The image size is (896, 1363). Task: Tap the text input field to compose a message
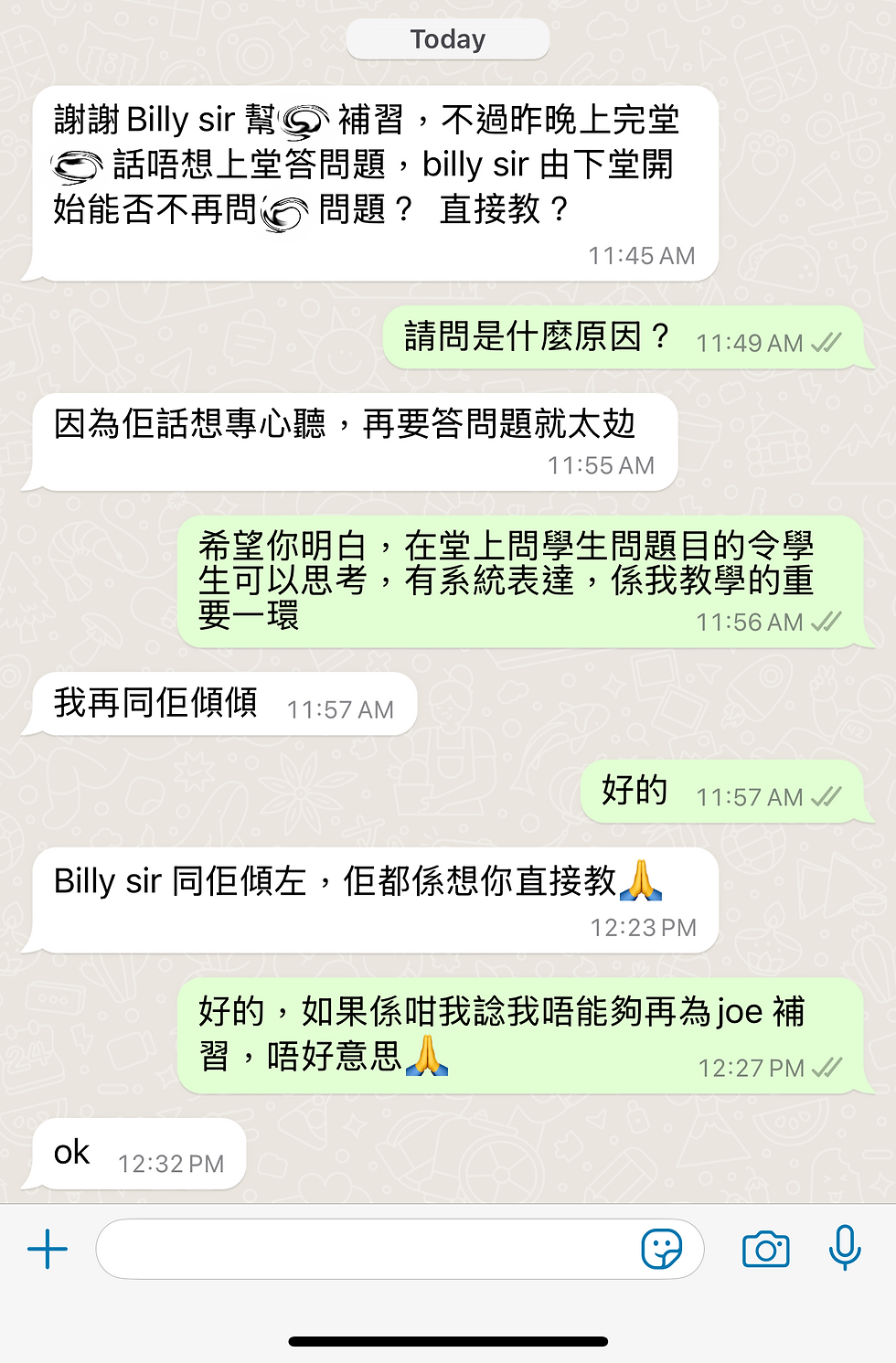click(366, 1248)
